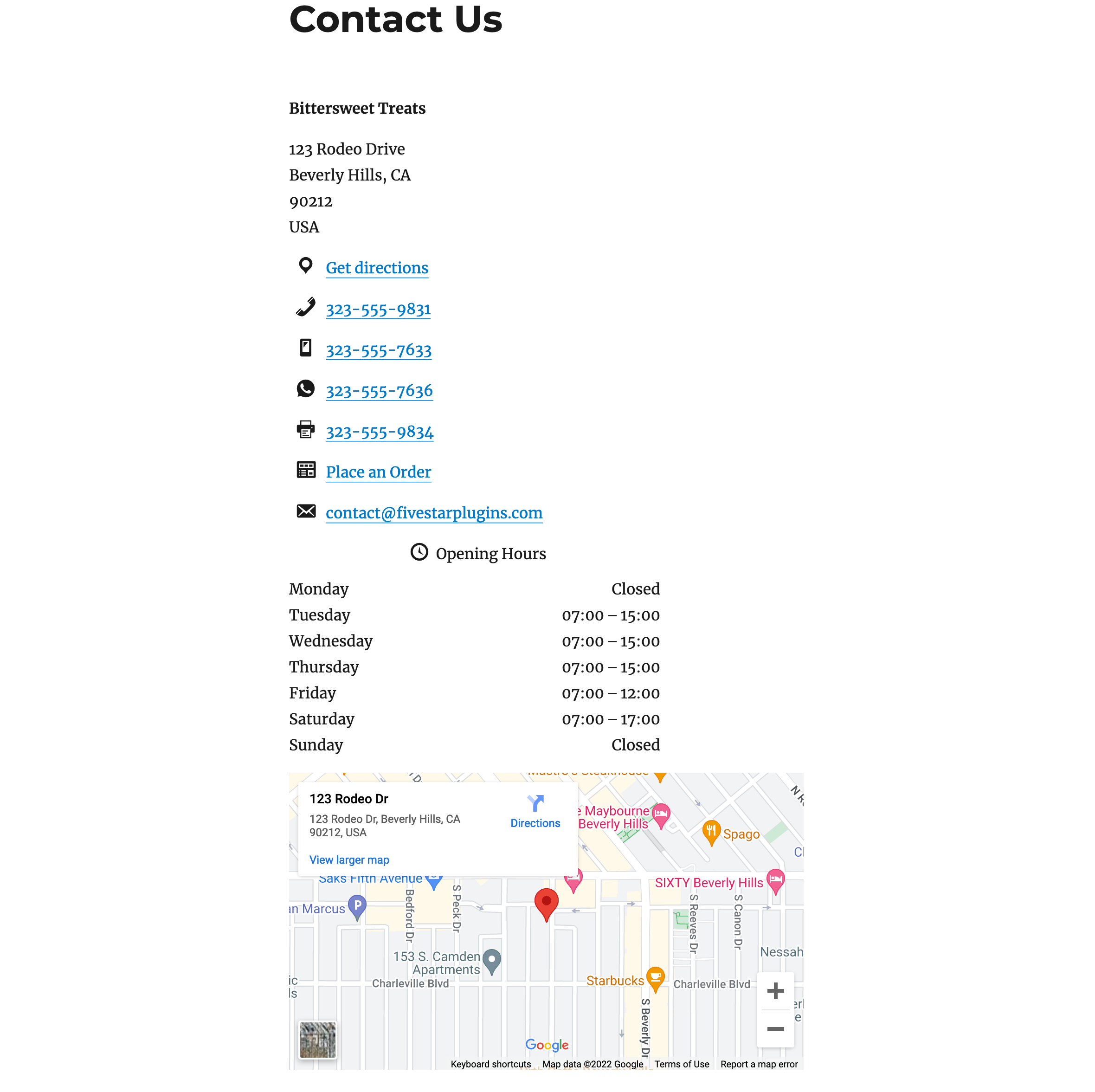The width and height of the screenshot is (1095, 1092).
Task: Tap the fax number 323-555-9834
Action: (379, 433)
